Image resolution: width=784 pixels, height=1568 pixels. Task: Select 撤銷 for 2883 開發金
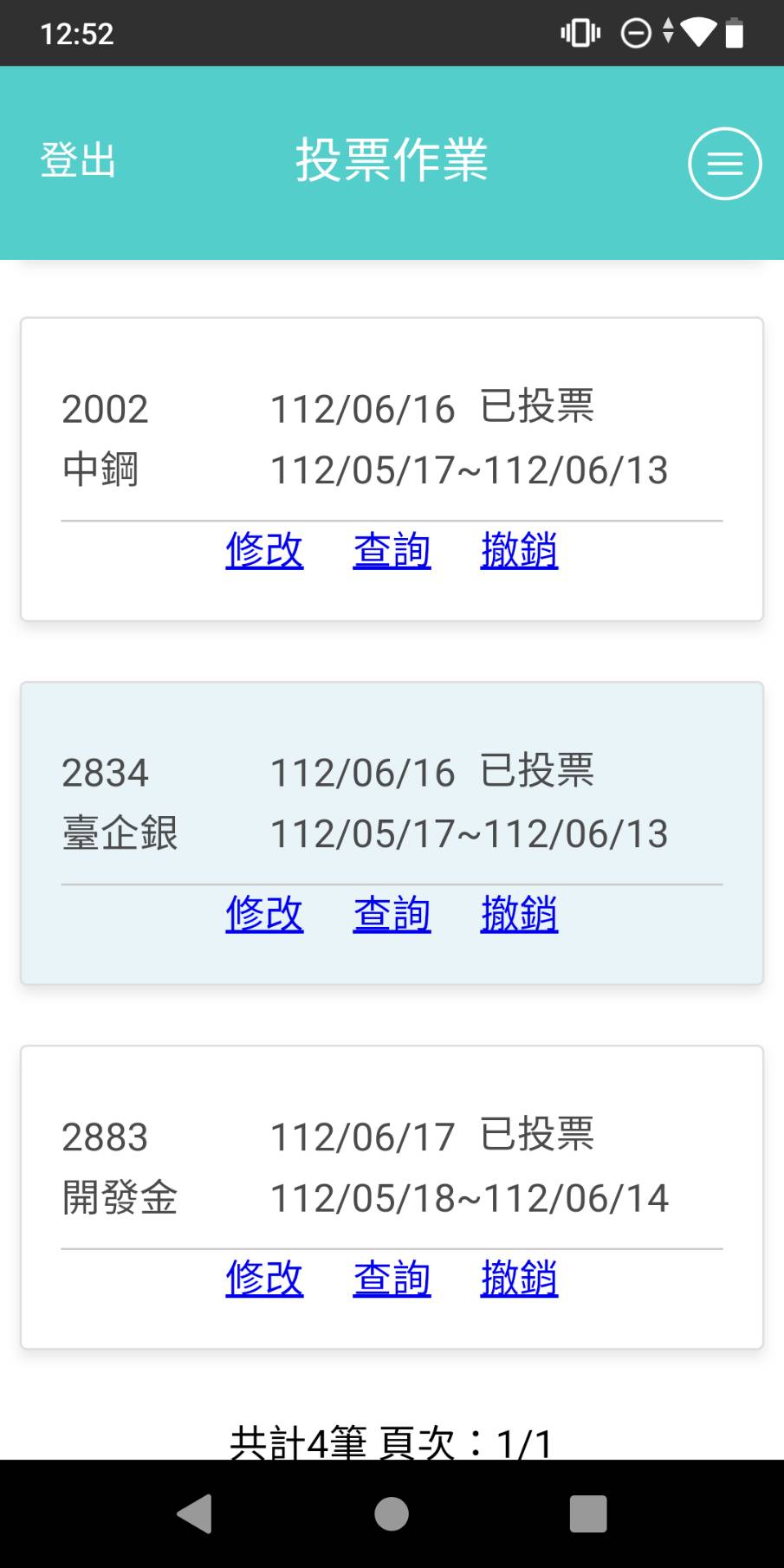520,1278
